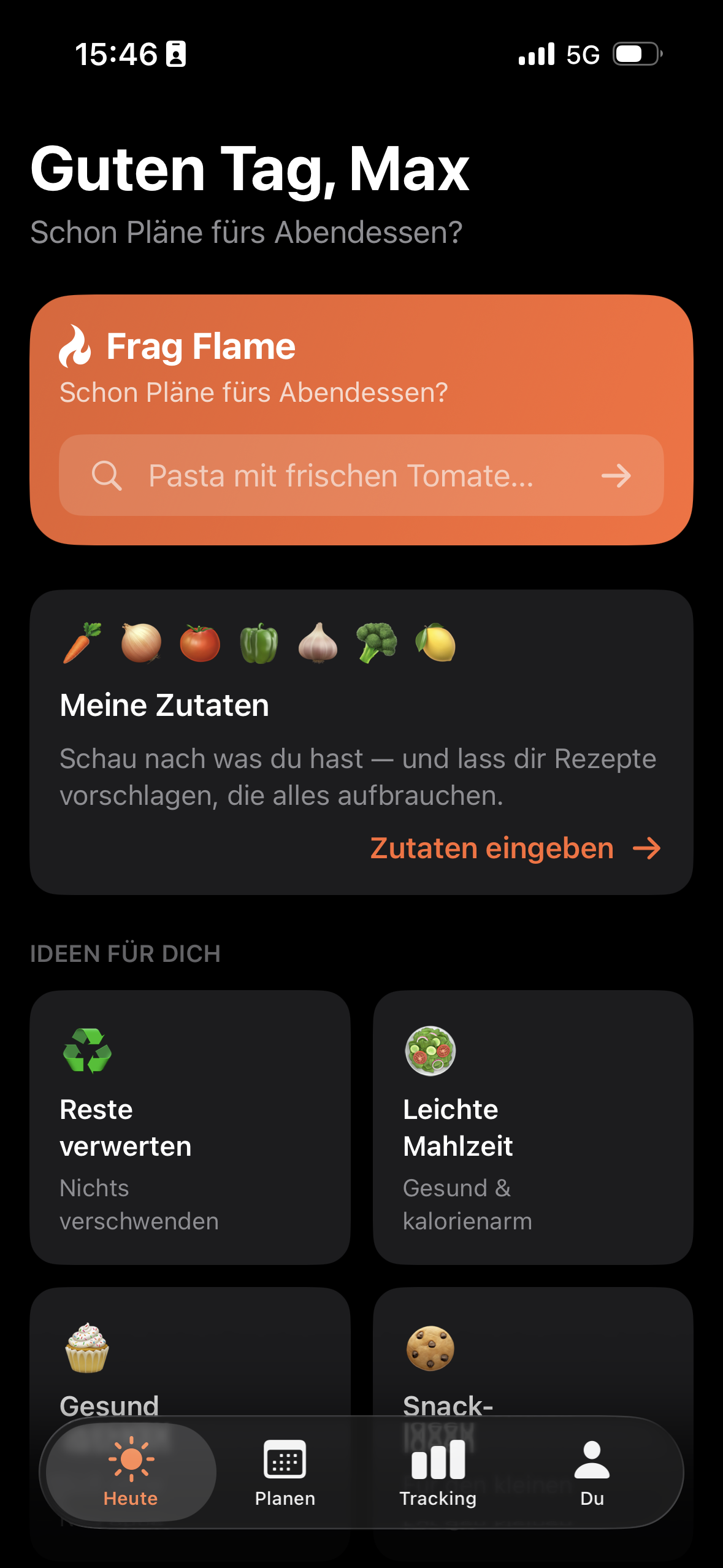Click the garlic ingredient icon
The image size is (723, 1568).
(319, 641)
